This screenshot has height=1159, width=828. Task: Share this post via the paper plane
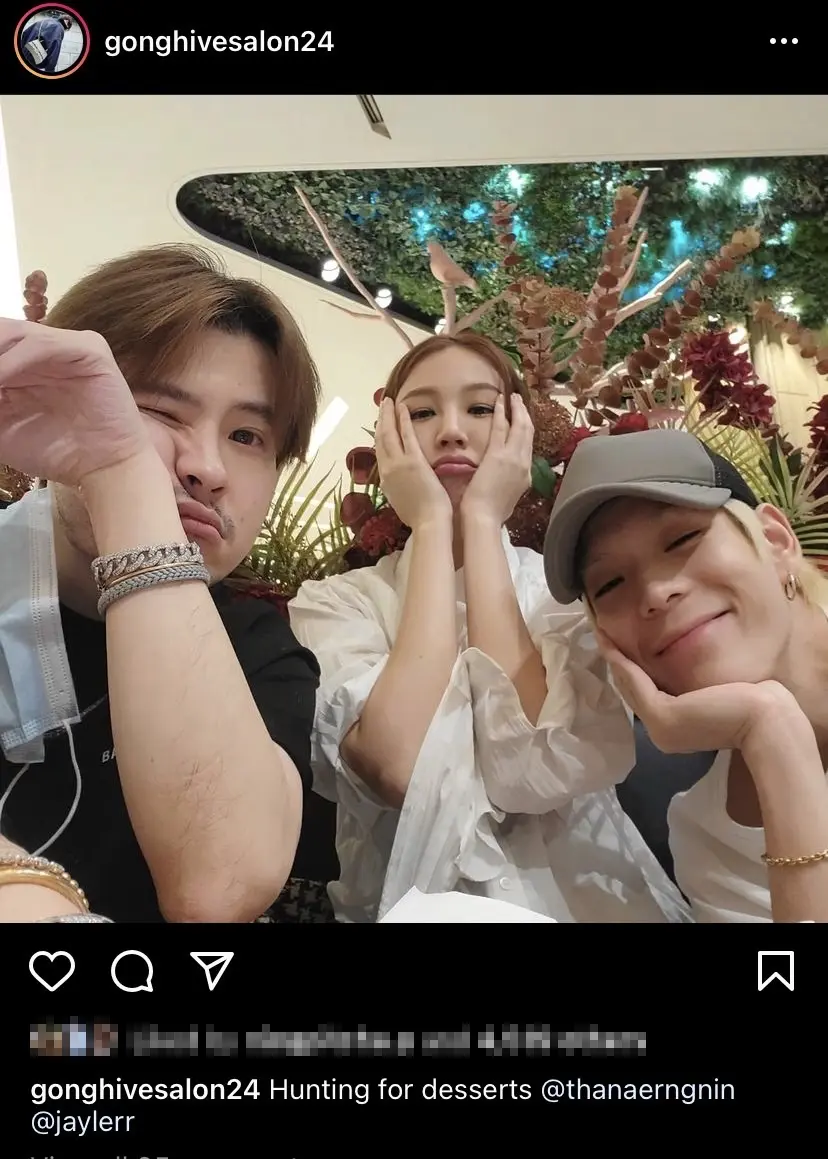[x=211, y=970]
